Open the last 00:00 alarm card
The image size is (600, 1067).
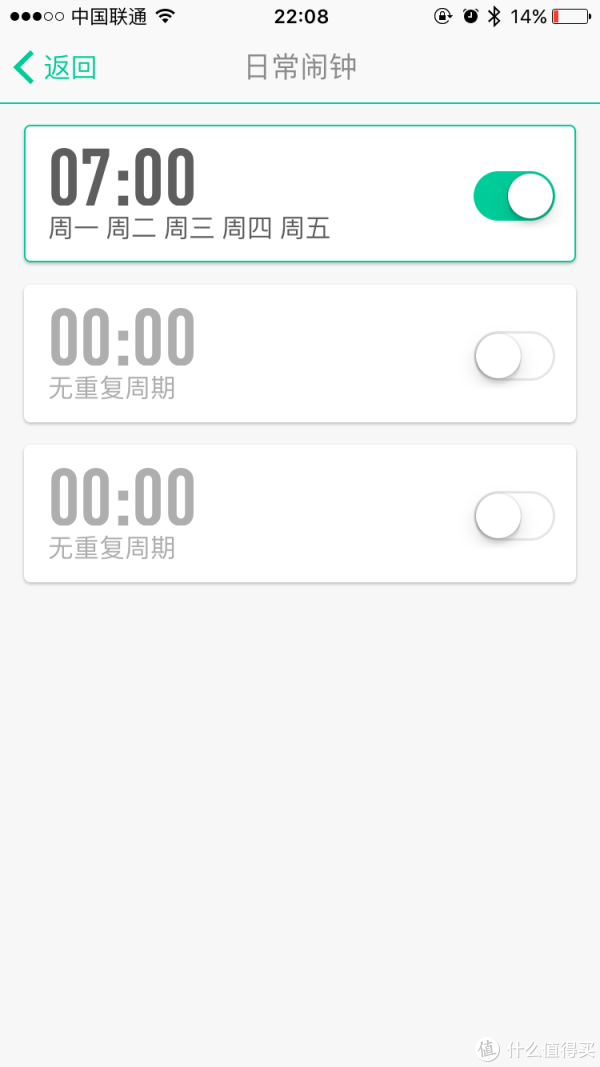300,514
